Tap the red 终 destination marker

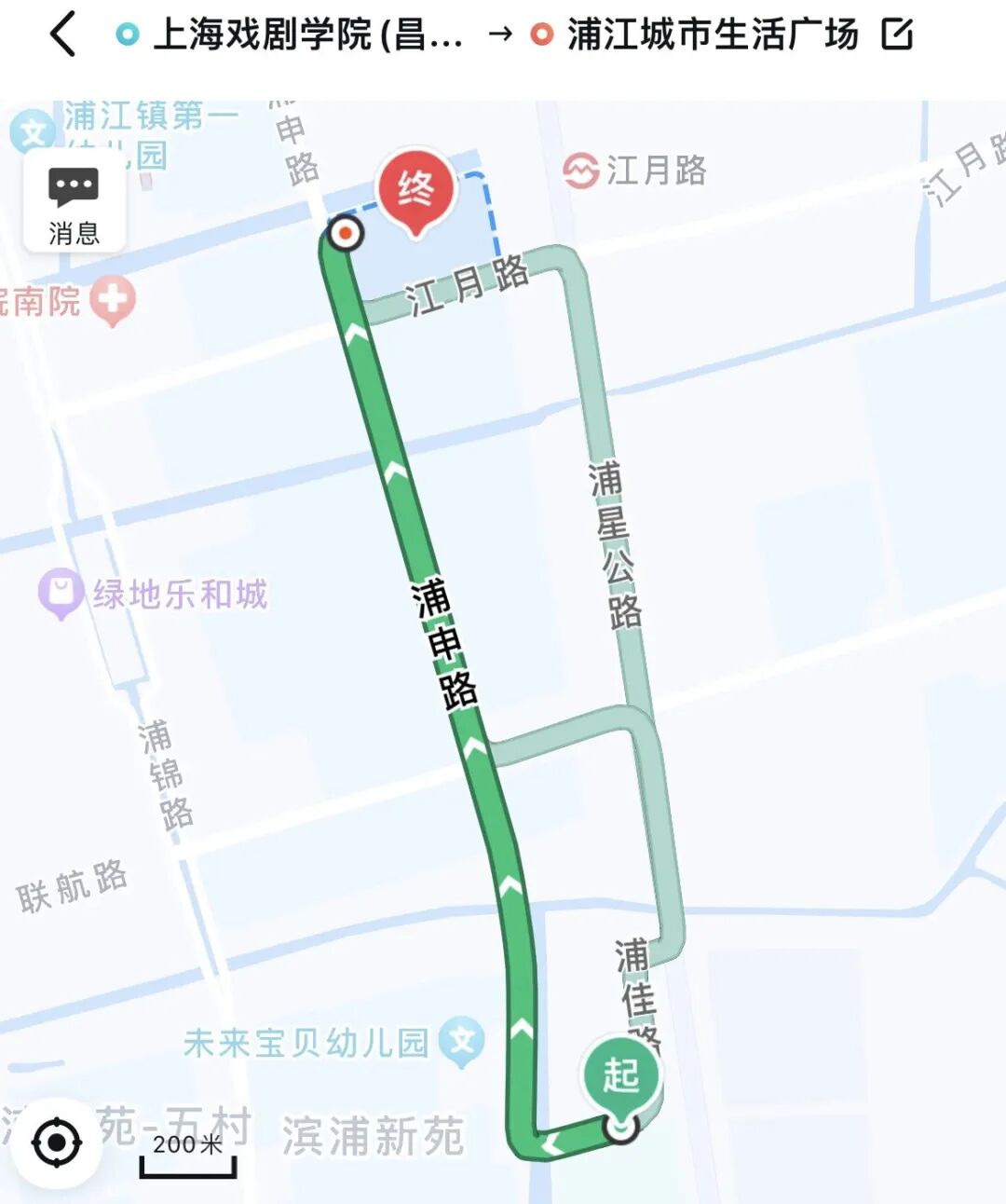point(415,189)
